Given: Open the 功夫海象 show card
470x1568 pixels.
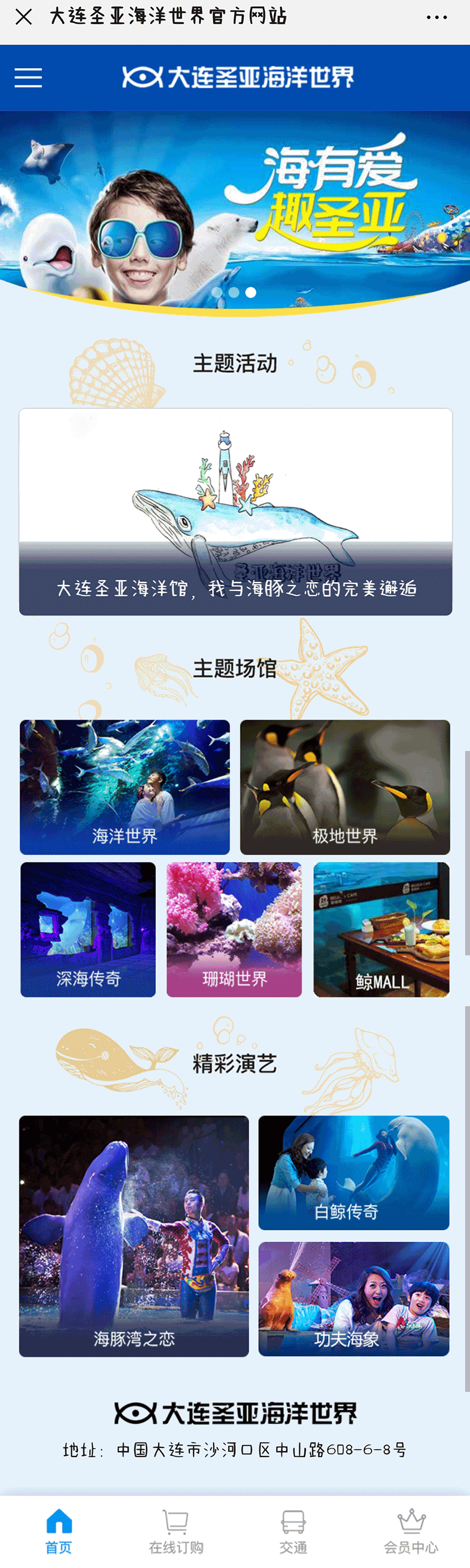Looking at the screenshot, I should pos(354,1299).
